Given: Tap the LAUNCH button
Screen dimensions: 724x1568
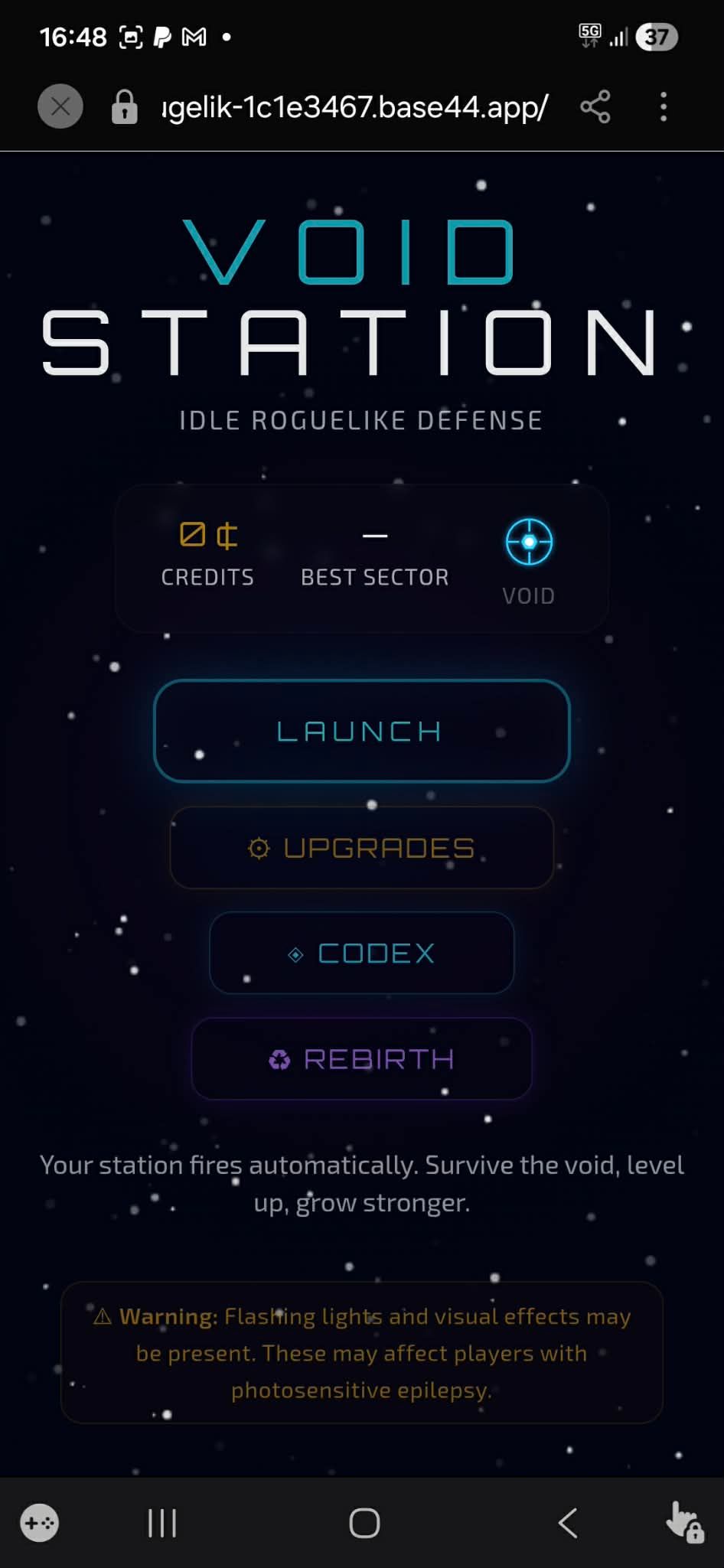Looking at the screenshot, I should [361, 731].
